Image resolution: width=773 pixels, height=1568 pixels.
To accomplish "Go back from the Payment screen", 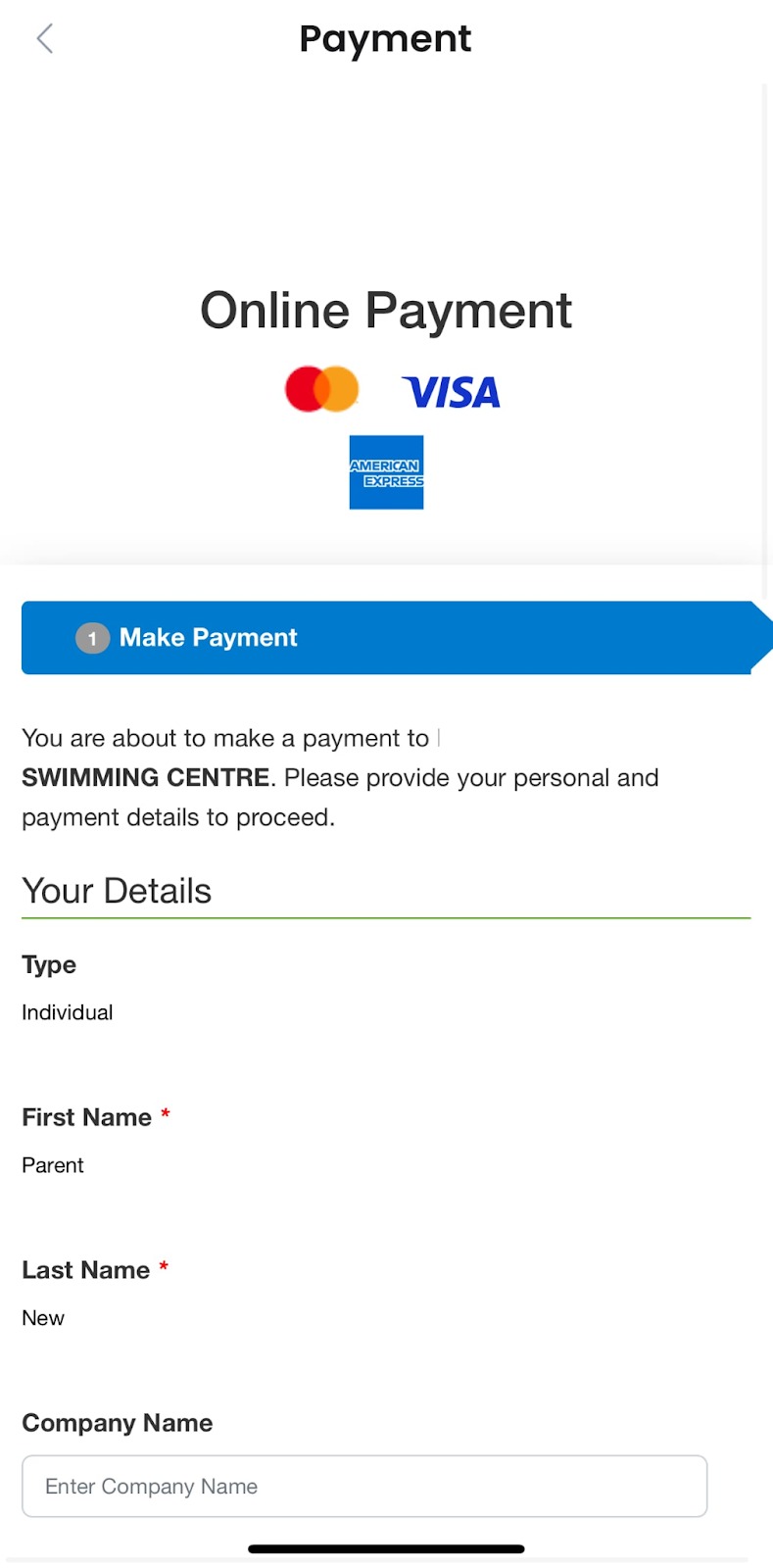I will coord(44,39).
